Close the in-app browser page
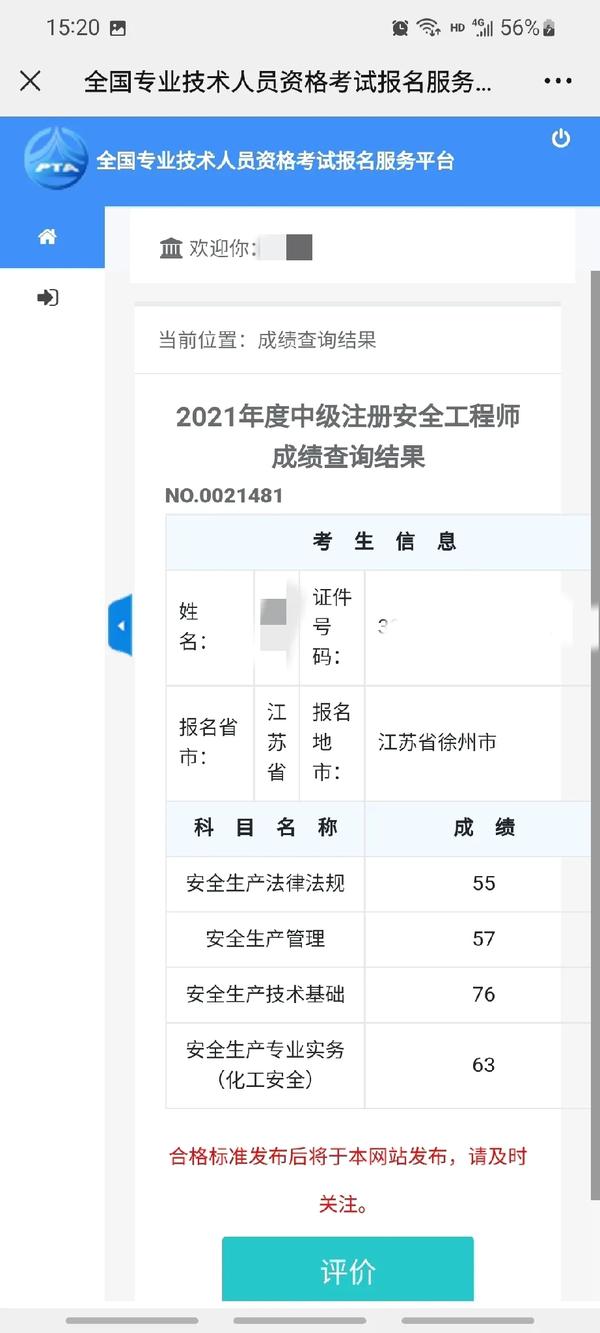Image resolution: width=600 pixels, height=1333 pixels. point(31,81)
